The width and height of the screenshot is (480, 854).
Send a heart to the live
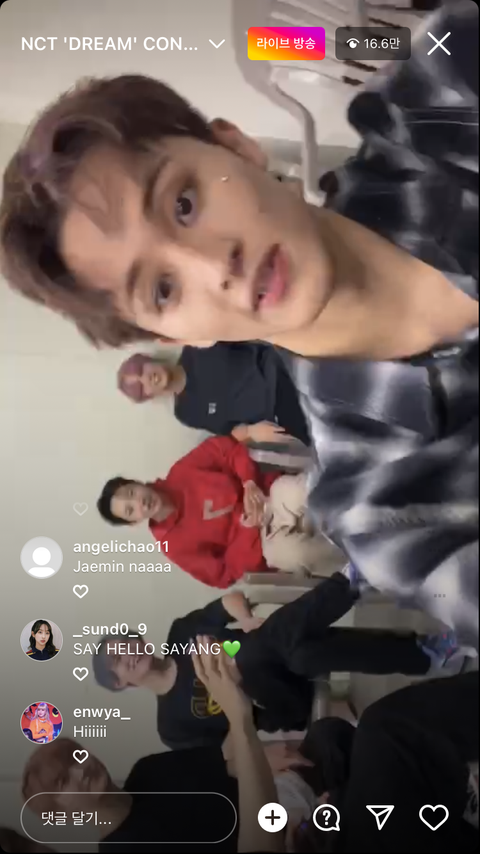coord(434,818)
